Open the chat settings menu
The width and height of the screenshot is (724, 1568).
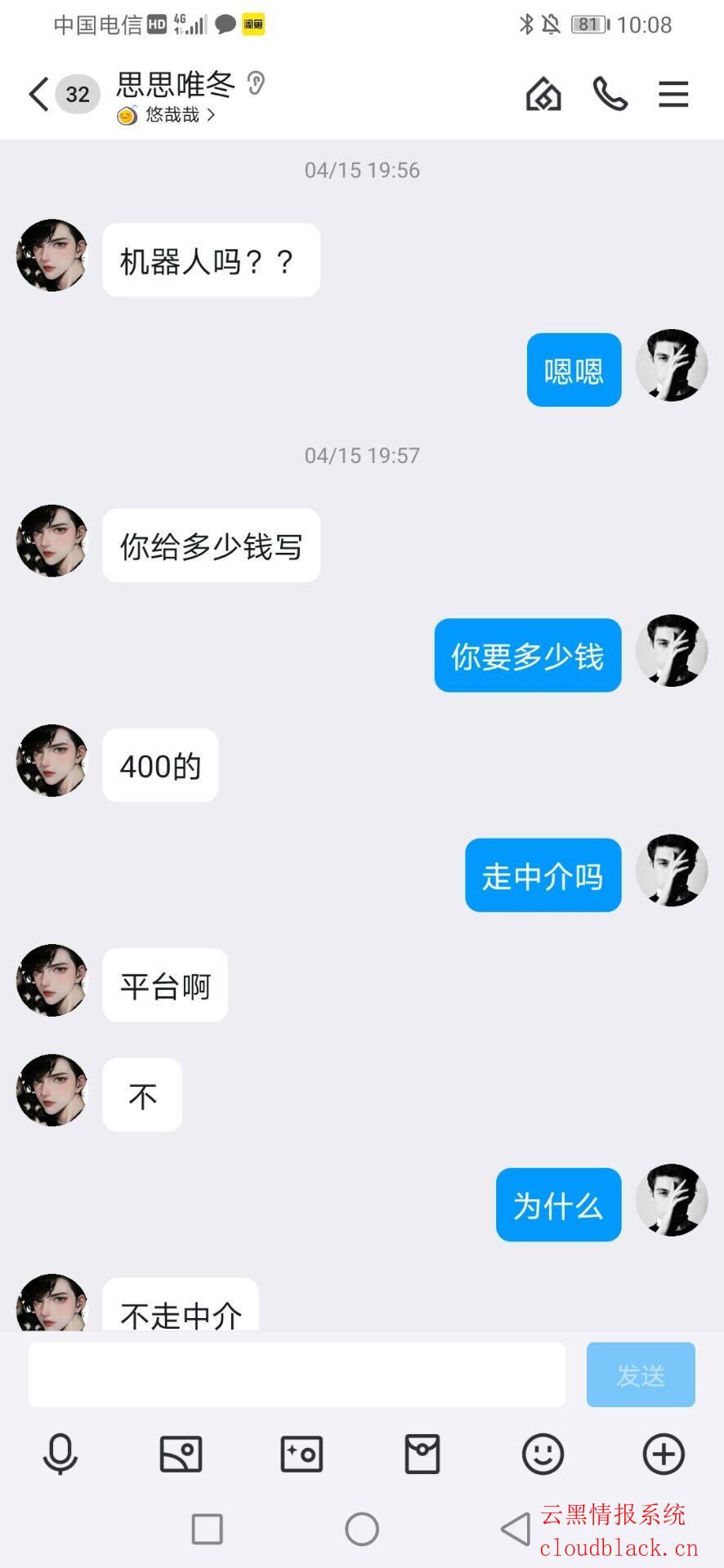point(673,94)
